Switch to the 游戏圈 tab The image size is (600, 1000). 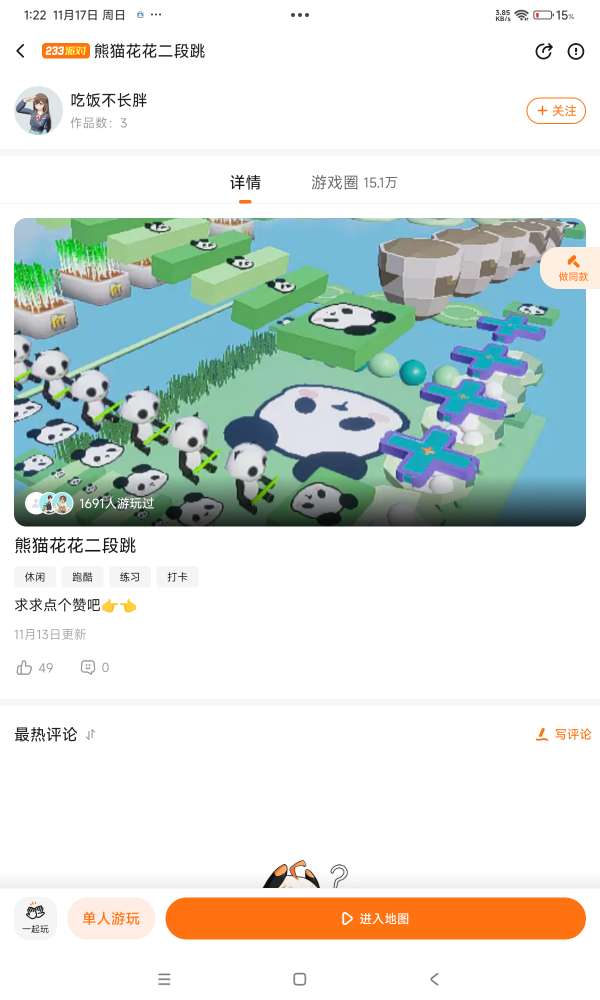(x=354, y=182)
